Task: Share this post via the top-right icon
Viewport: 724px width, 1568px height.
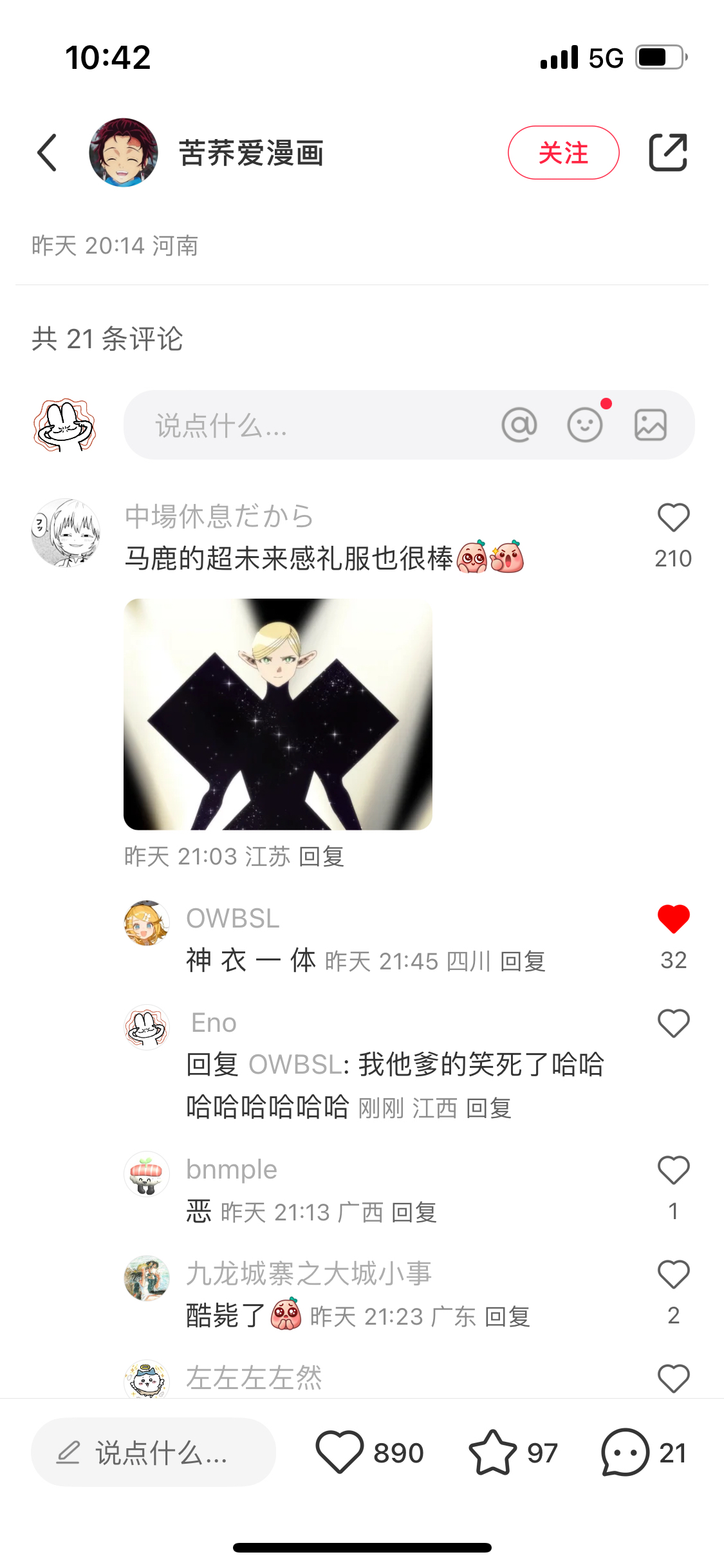Action: (x=668, y=153)
